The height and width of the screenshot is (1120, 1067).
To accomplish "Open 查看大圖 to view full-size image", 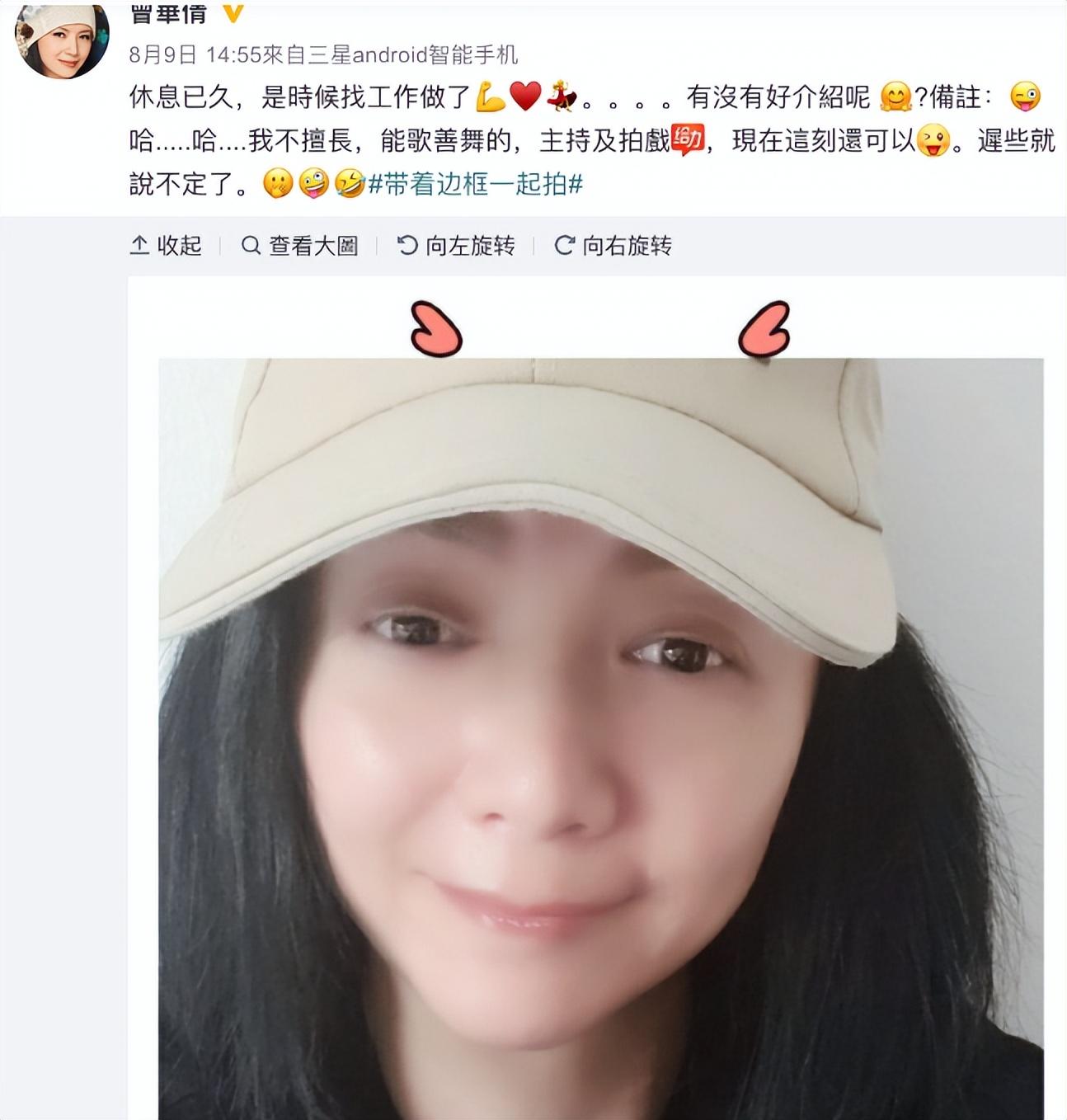I will (299, 246).
